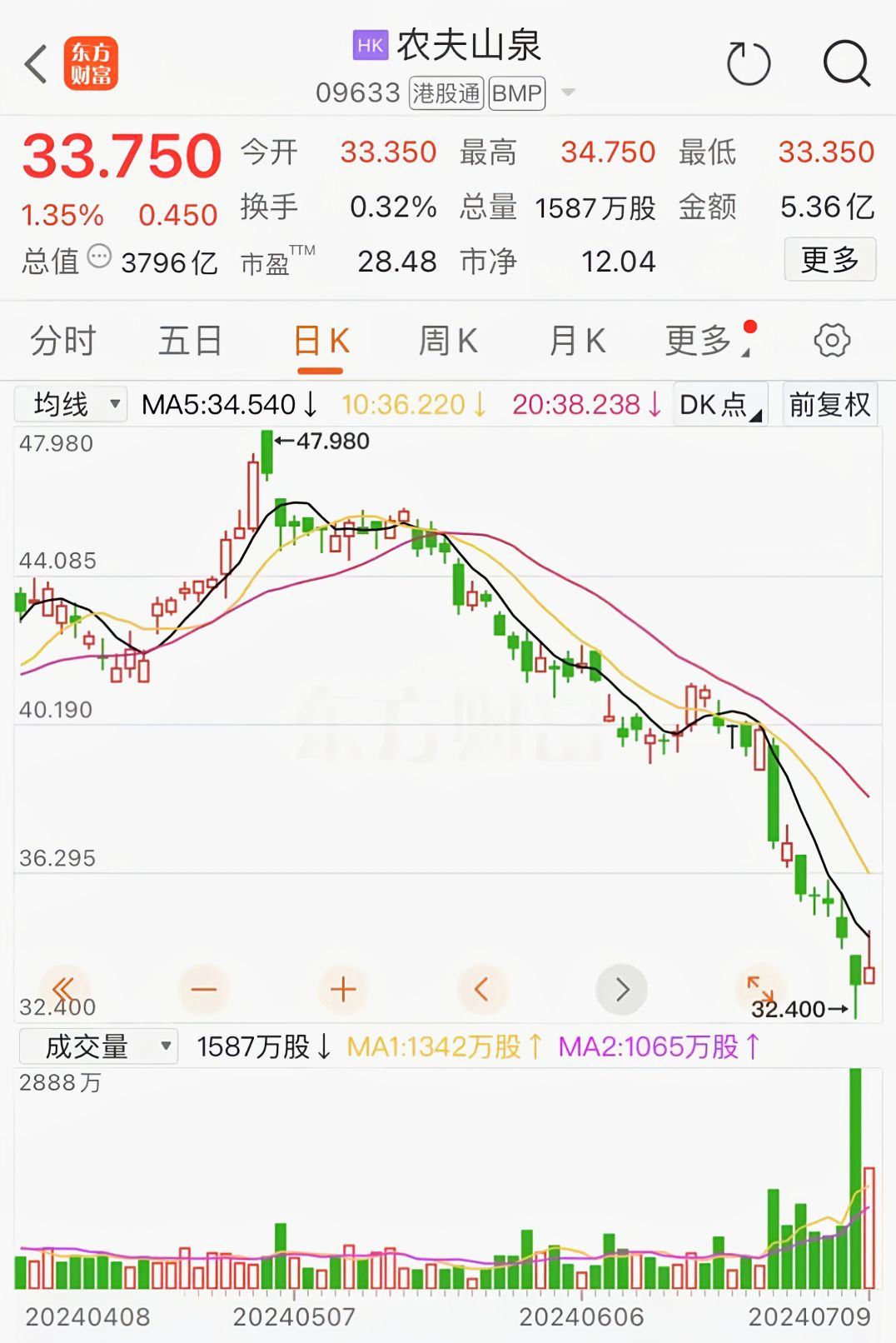896x1343 pixels.
Task: Open chart settings gear icon
Action: tap(832, 340)
